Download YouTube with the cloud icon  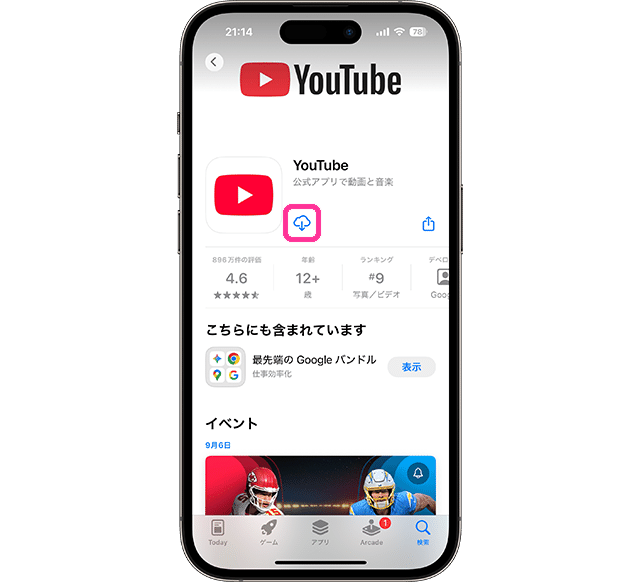[302, 223]
